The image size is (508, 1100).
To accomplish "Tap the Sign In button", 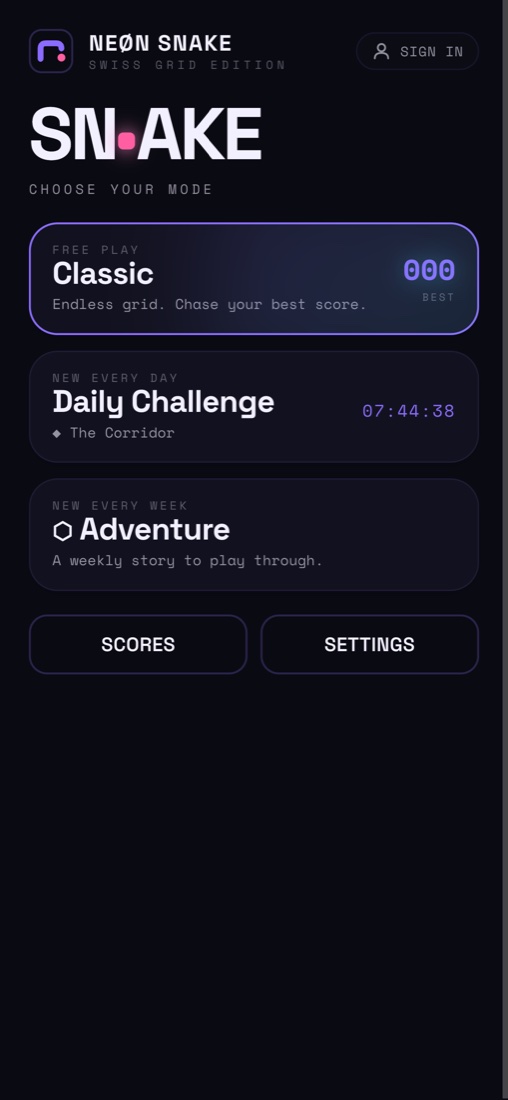I will (417, 51).
